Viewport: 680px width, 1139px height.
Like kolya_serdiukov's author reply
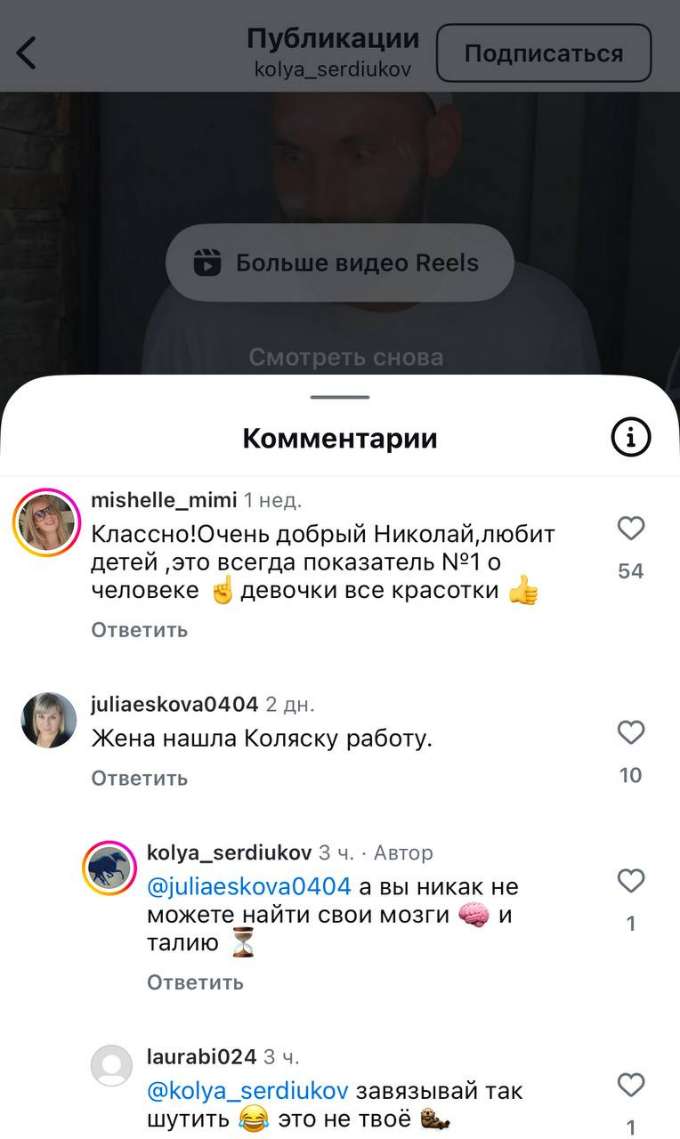pos(630,881)
